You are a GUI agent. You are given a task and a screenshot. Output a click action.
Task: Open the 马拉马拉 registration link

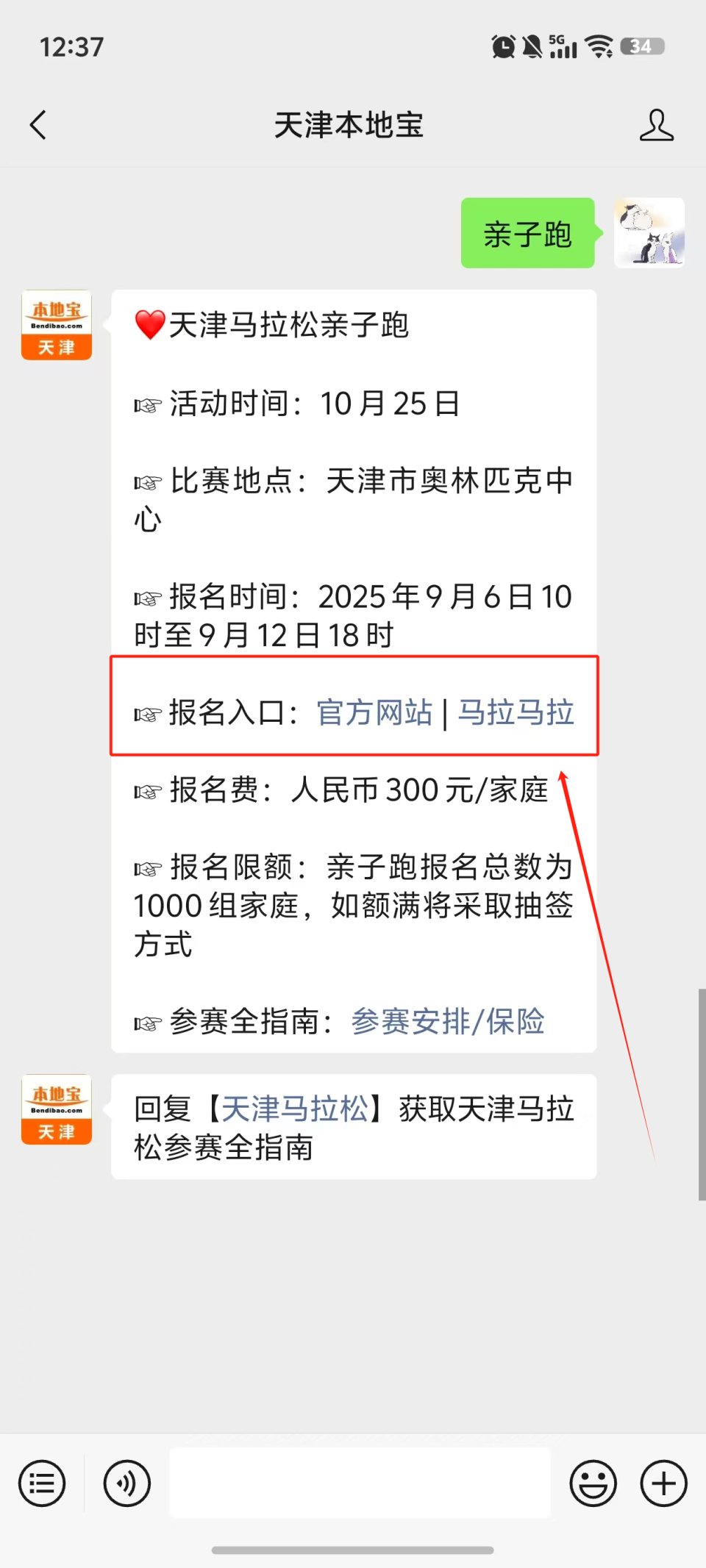pyautogui.click(x=516, y=712)
